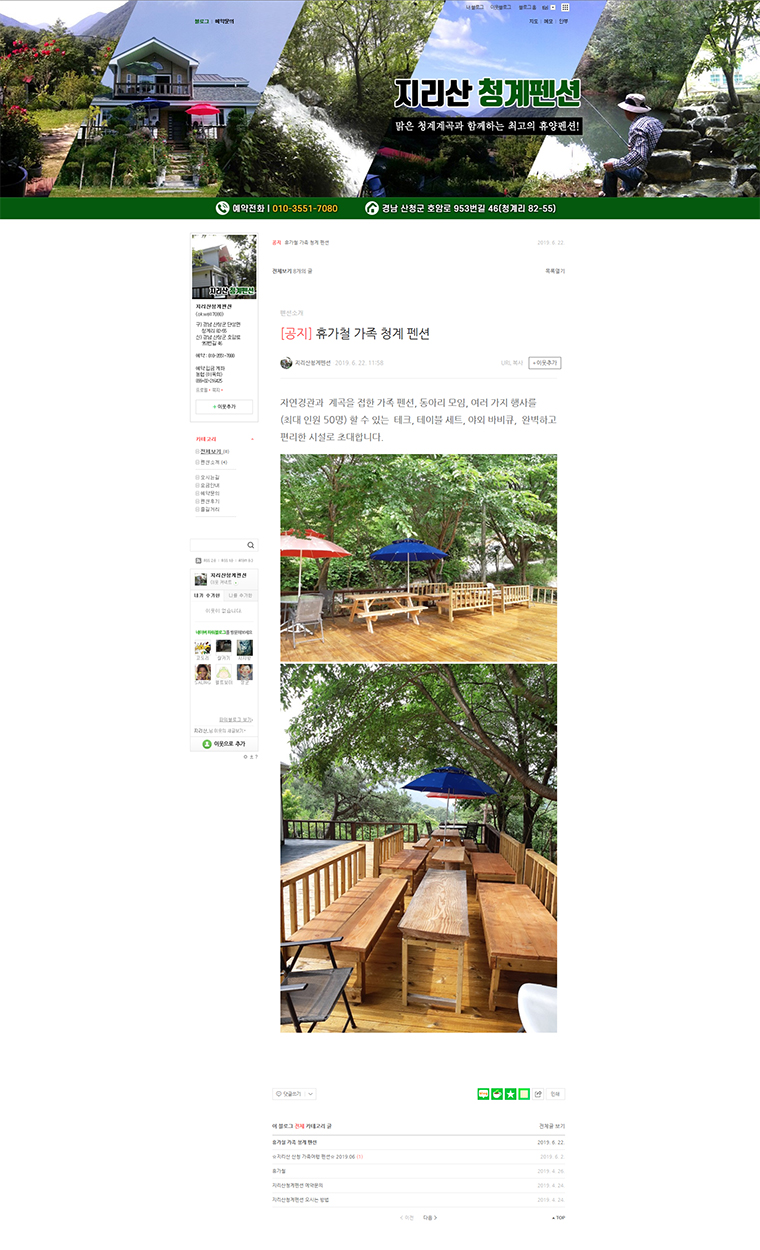Open the 오시는길 category
This screenshot has width=760, height=1250.
coord(209,478)
